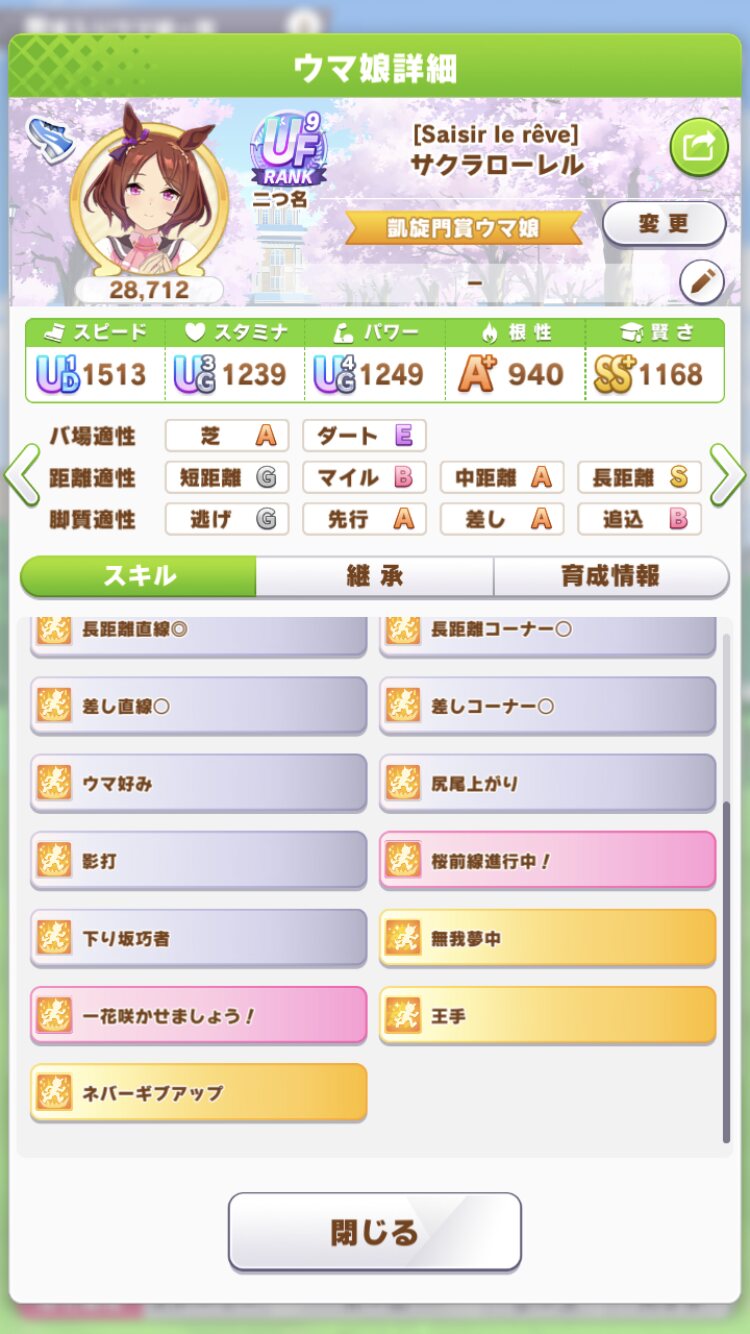Image resolution: width=750 pixels, height=1334 pixels.
Task: View the 尻尾上がり skill details
Action: [x=547, y=783]
